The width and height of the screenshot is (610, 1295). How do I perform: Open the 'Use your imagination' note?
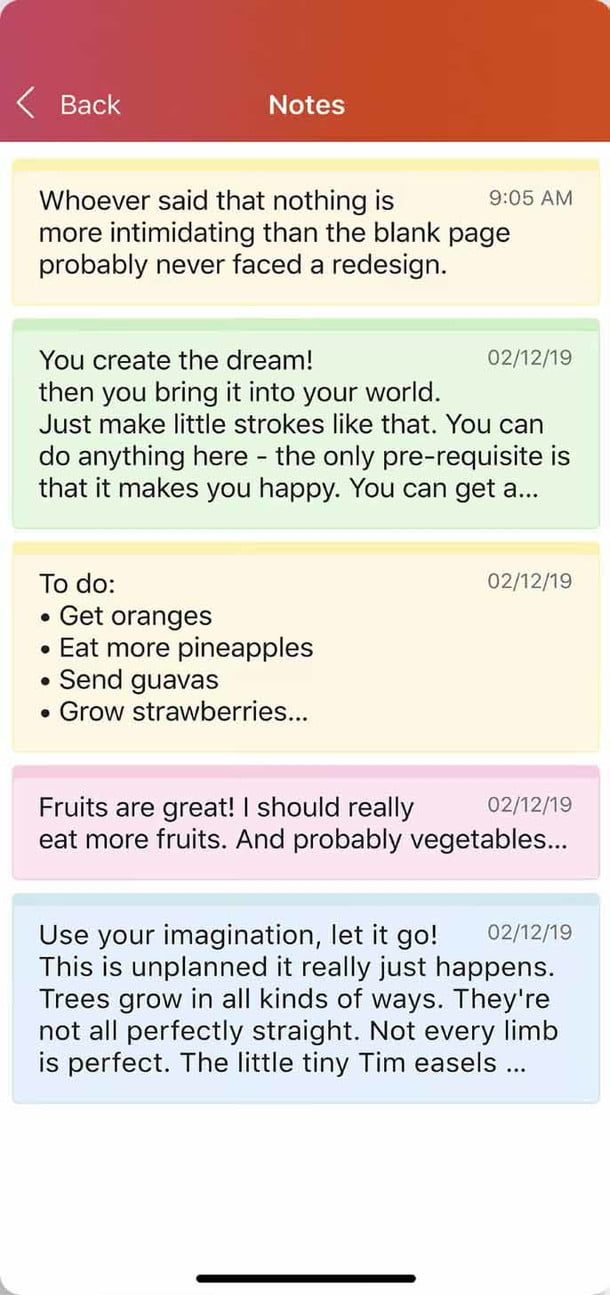click(x=305, y=999)
